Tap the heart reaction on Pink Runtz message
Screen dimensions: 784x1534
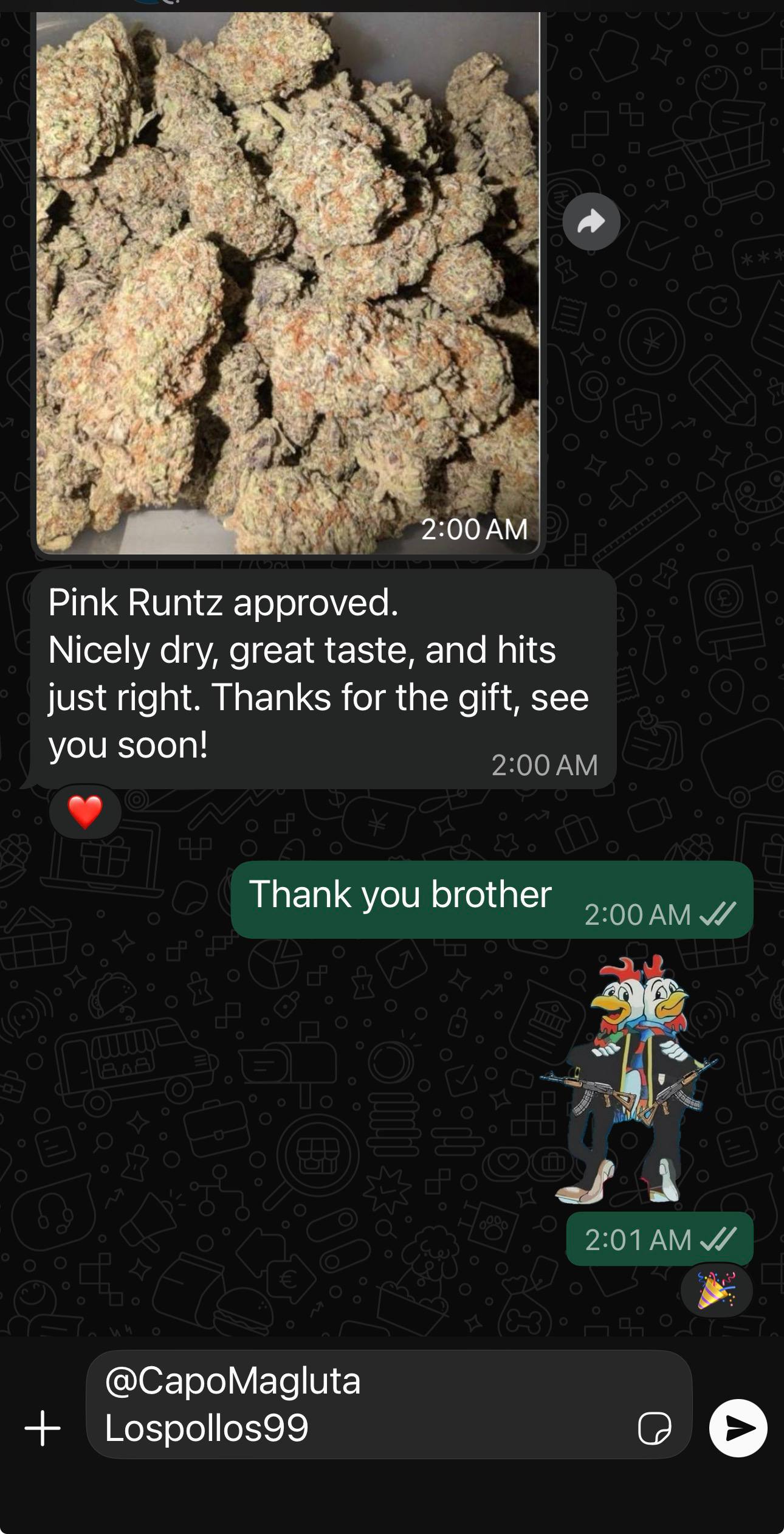tap(85, 812)
